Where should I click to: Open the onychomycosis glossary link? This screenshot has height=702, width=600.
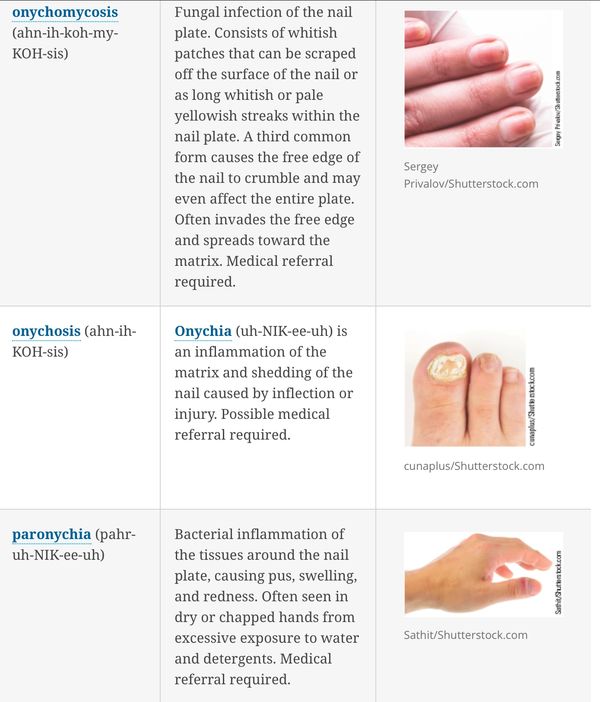[64, 13]
